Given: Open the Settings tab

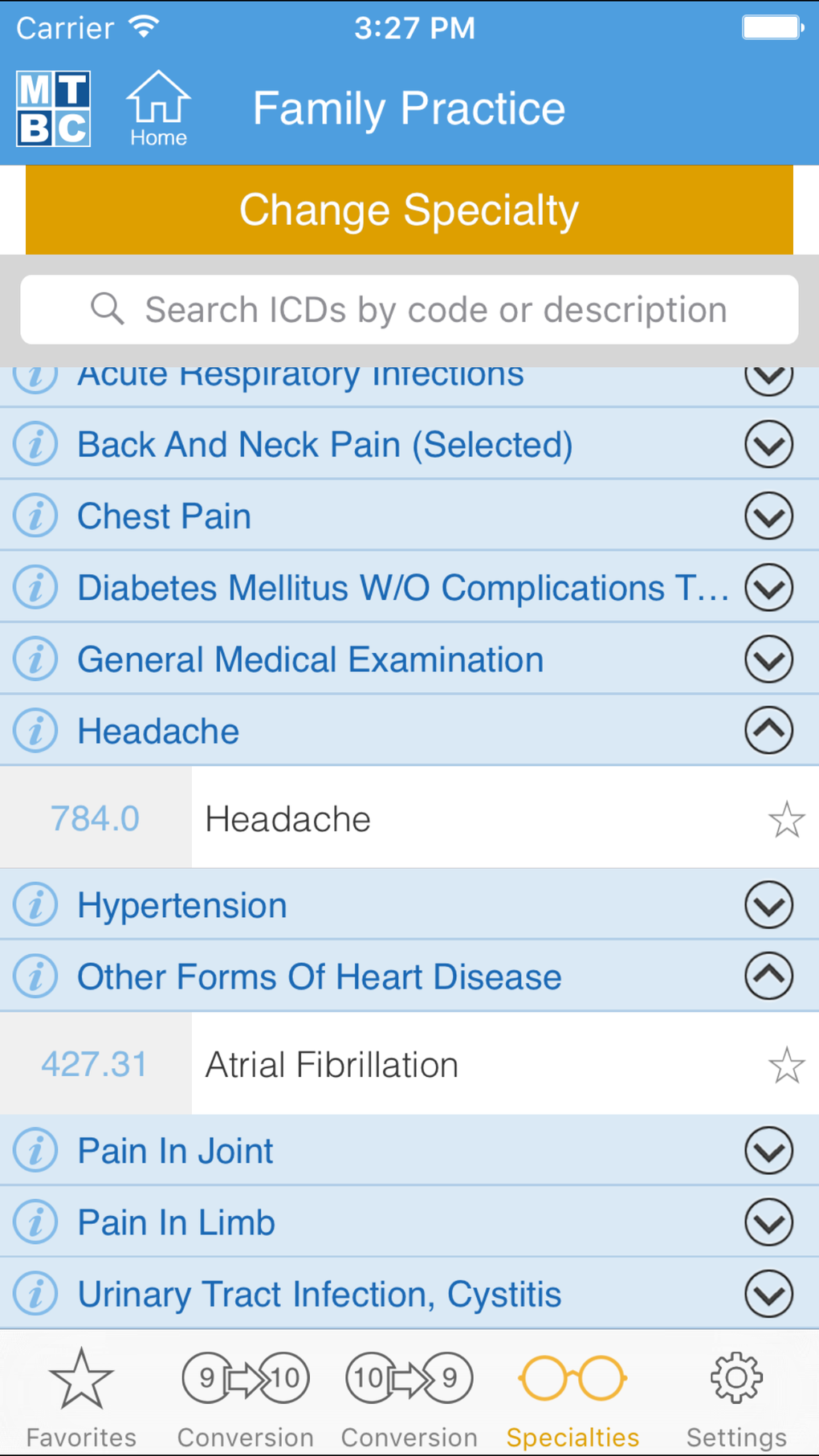Looking at the screenshot, I should click(736, 1397).
